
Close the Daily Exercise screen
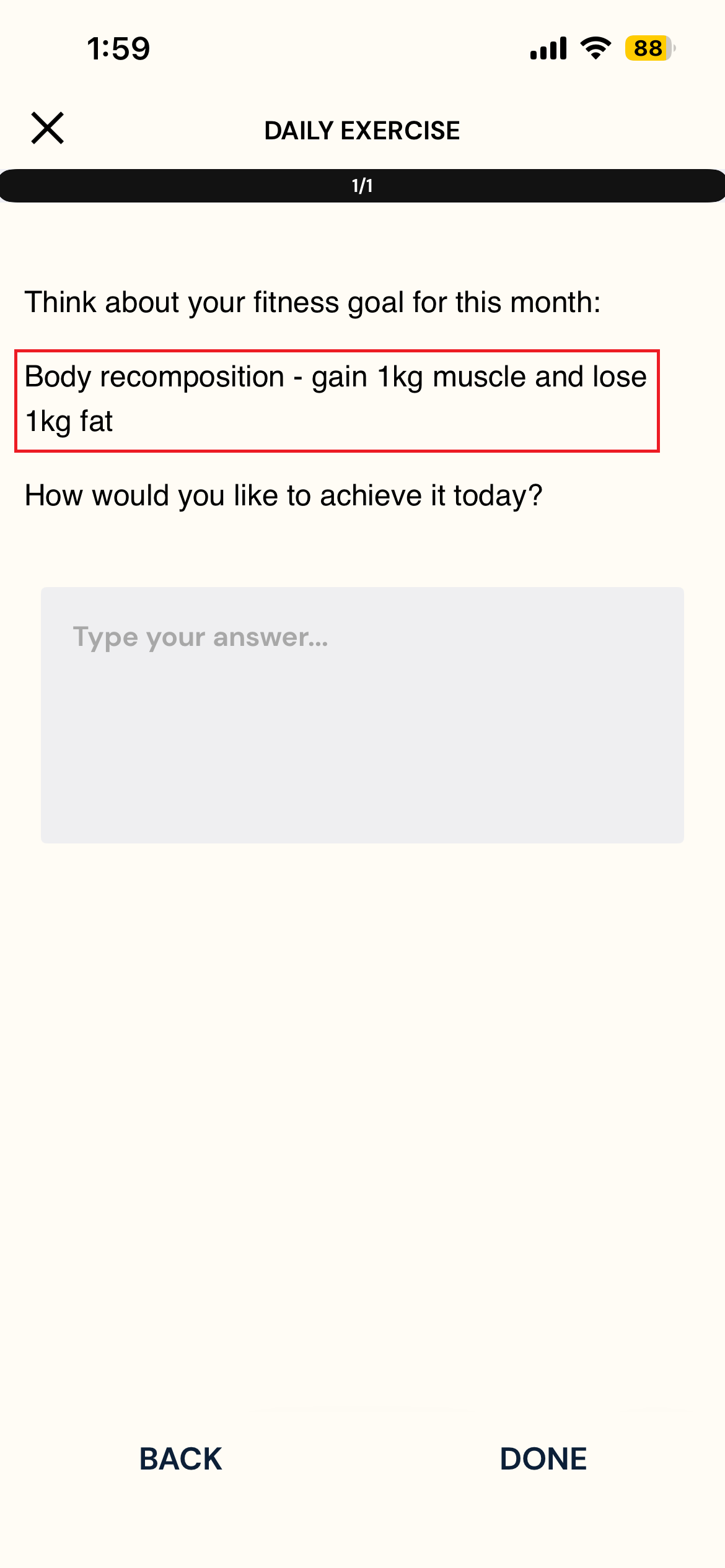(48, 128)
